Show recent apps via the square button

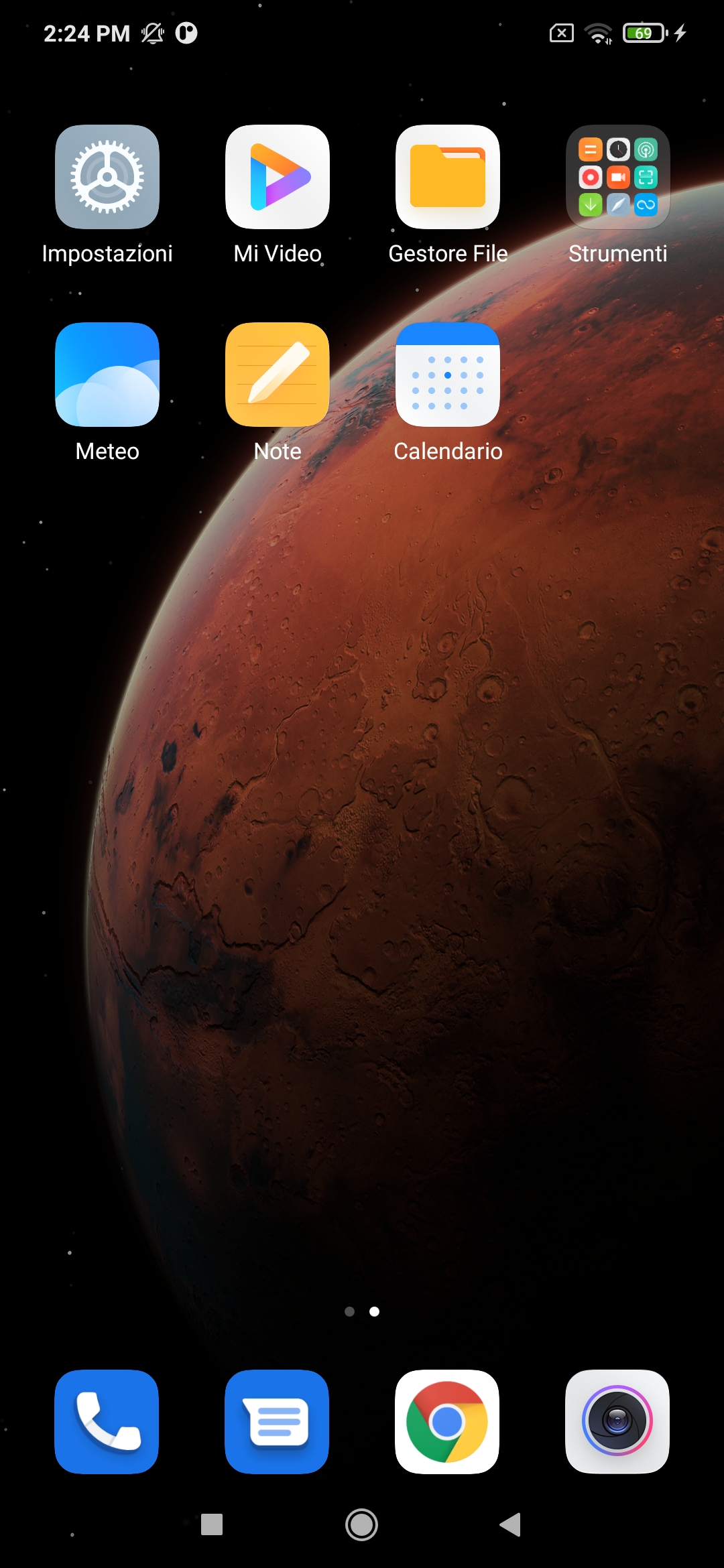point(212,1524)
